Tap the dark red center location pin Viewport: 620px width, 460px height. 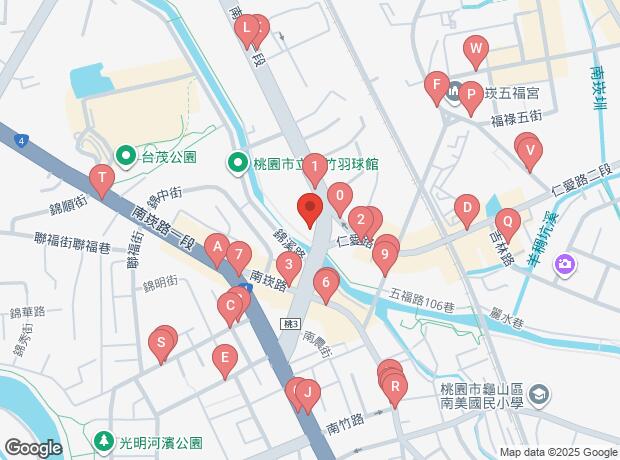310,211
